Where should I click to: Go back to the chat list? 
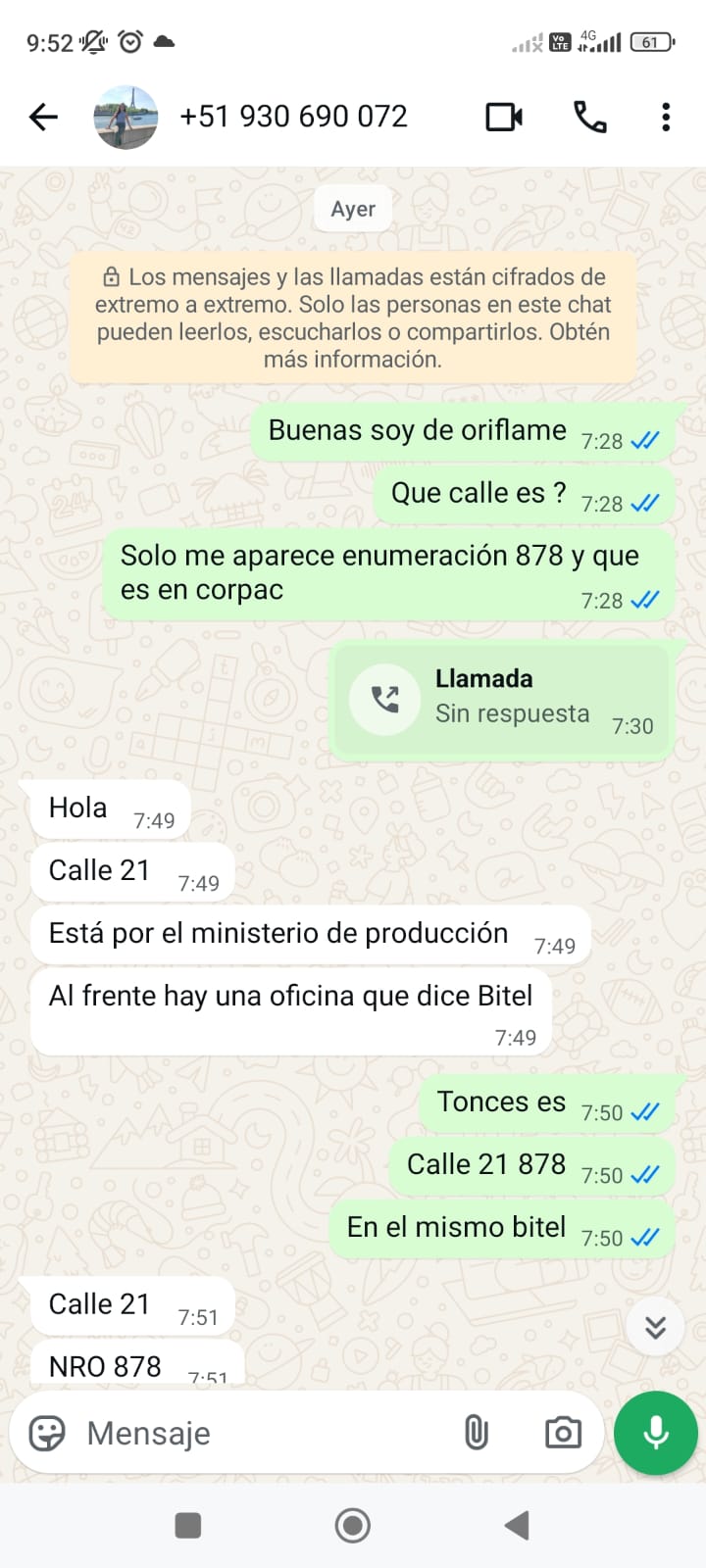point(44,118)
